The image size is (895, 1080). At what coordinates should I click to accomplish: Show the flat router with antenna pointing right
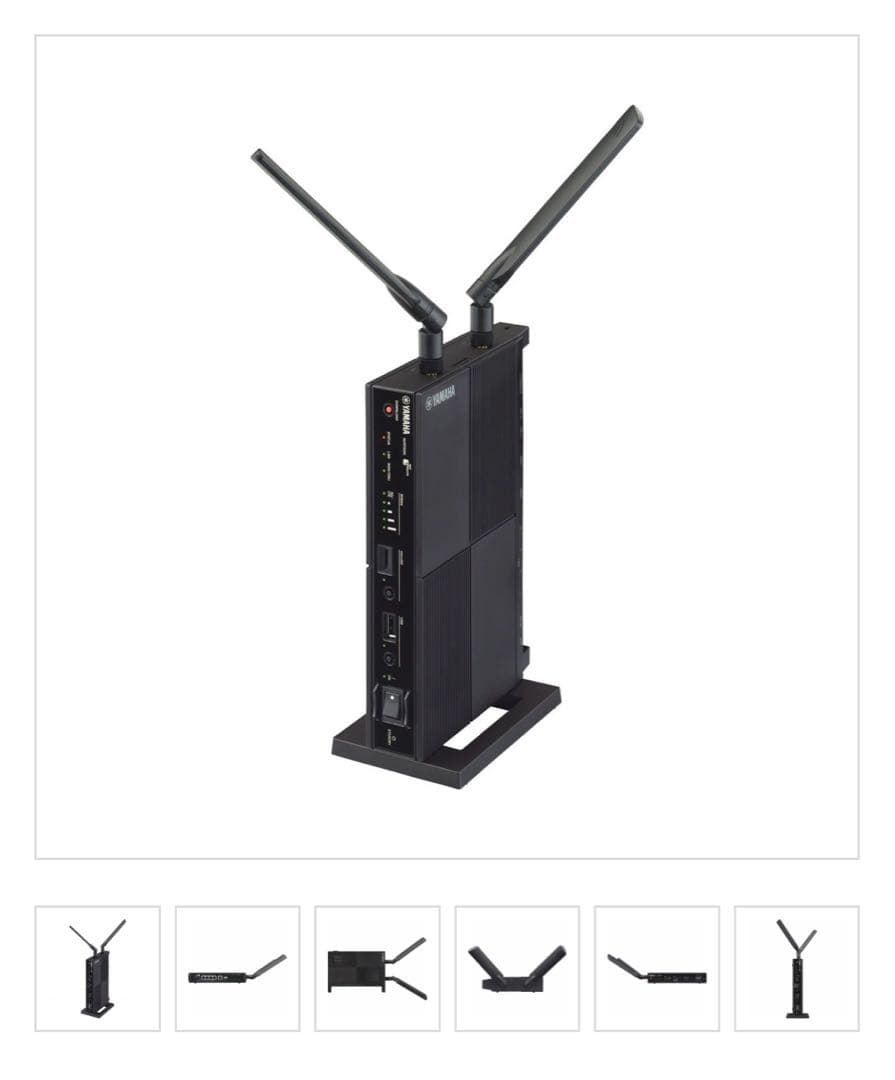[x=238, y=968]
